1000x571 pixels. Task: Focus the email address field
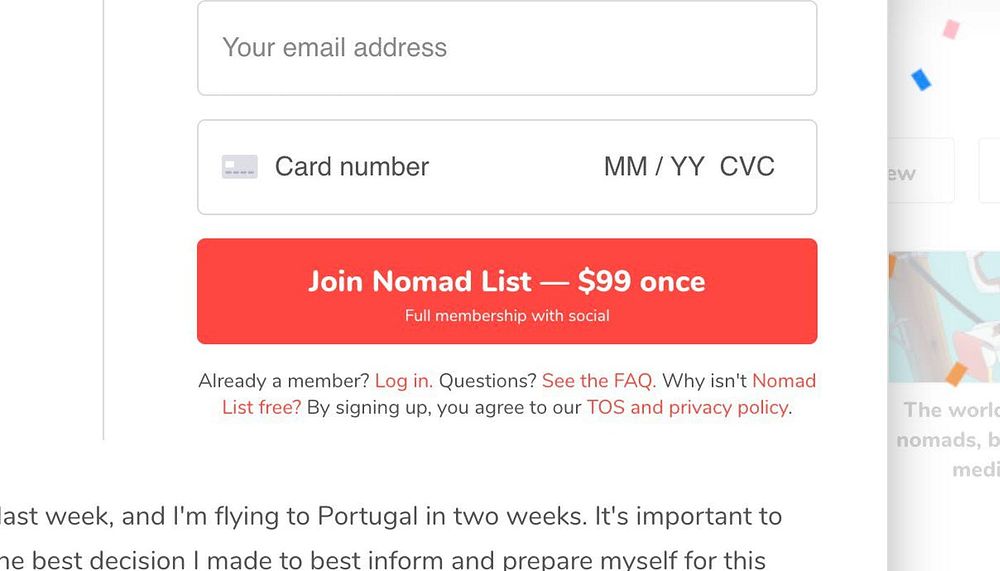(506, 48)
